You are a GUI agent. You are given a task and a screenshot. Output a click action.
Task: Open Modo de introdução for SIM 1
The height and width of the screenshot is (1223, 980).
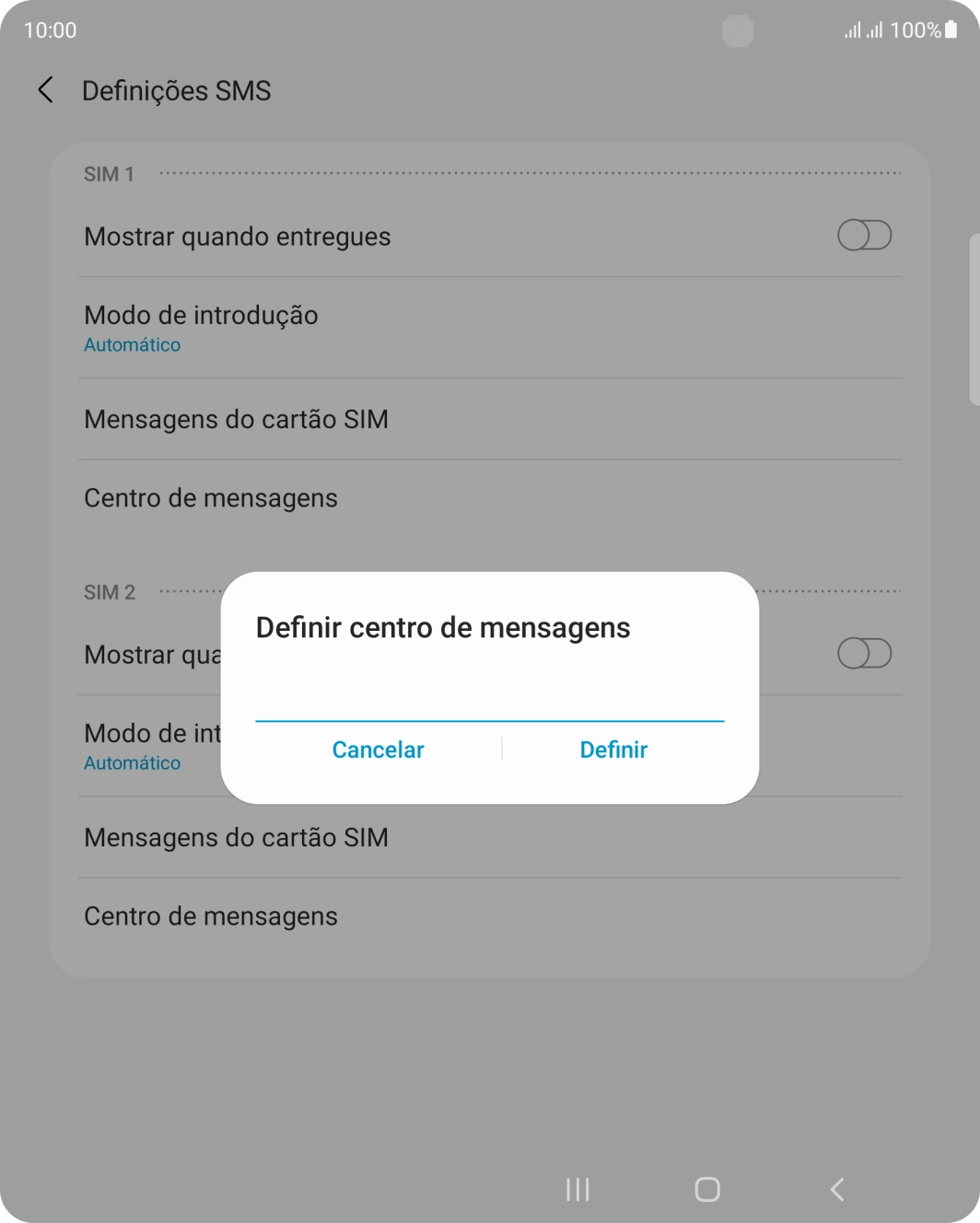(201, 327)
